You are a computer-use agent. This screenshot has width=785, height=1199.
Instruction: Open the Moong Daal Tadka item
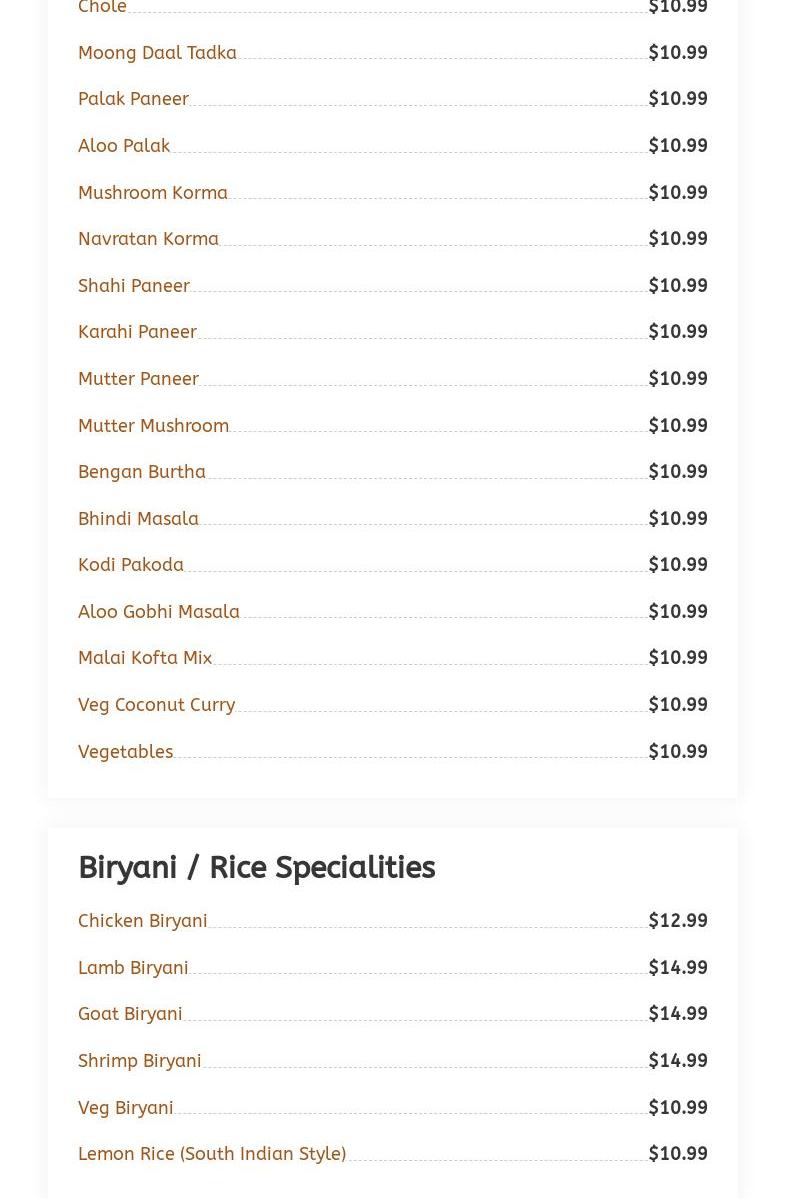tap(157, 53)
